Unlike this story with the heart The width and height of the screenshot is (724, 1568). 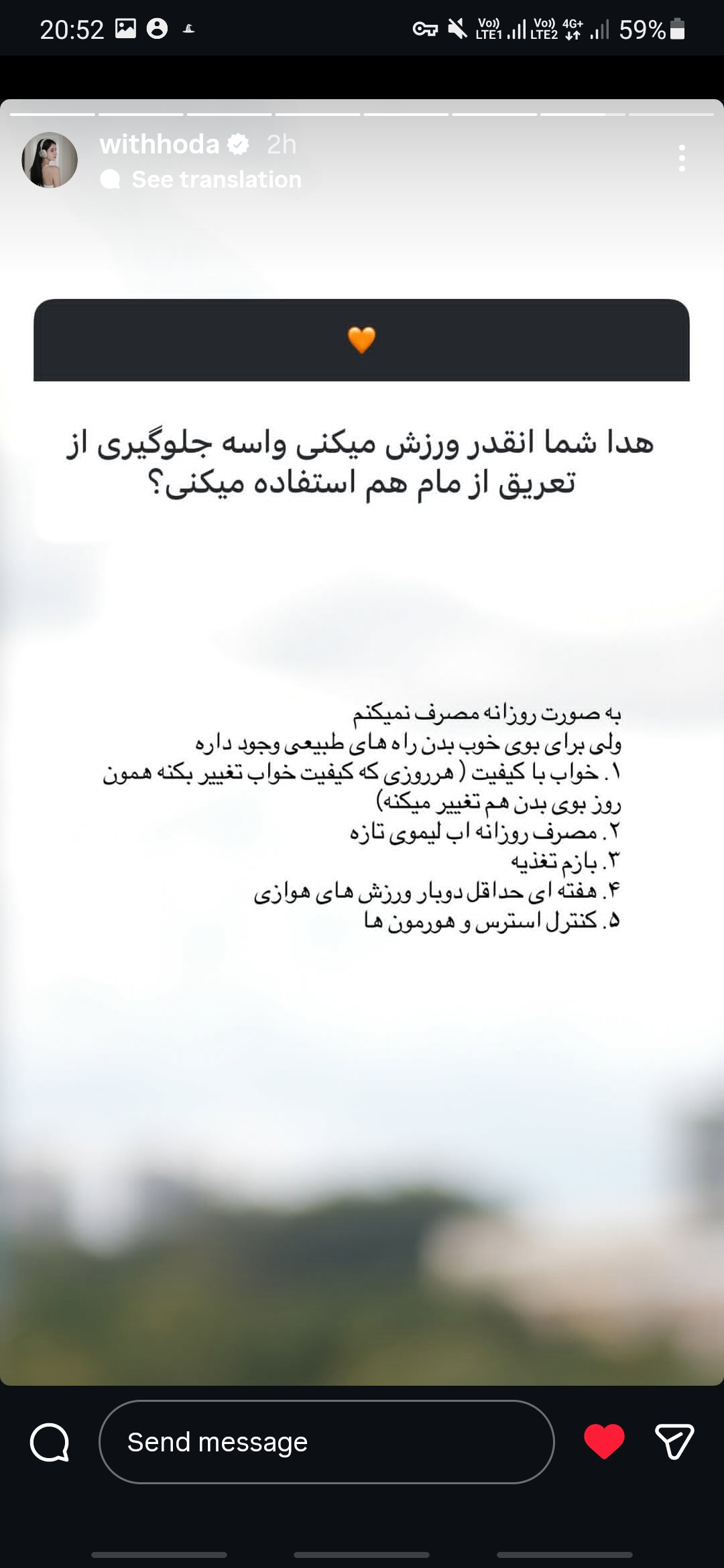(x=604, y=1441)
